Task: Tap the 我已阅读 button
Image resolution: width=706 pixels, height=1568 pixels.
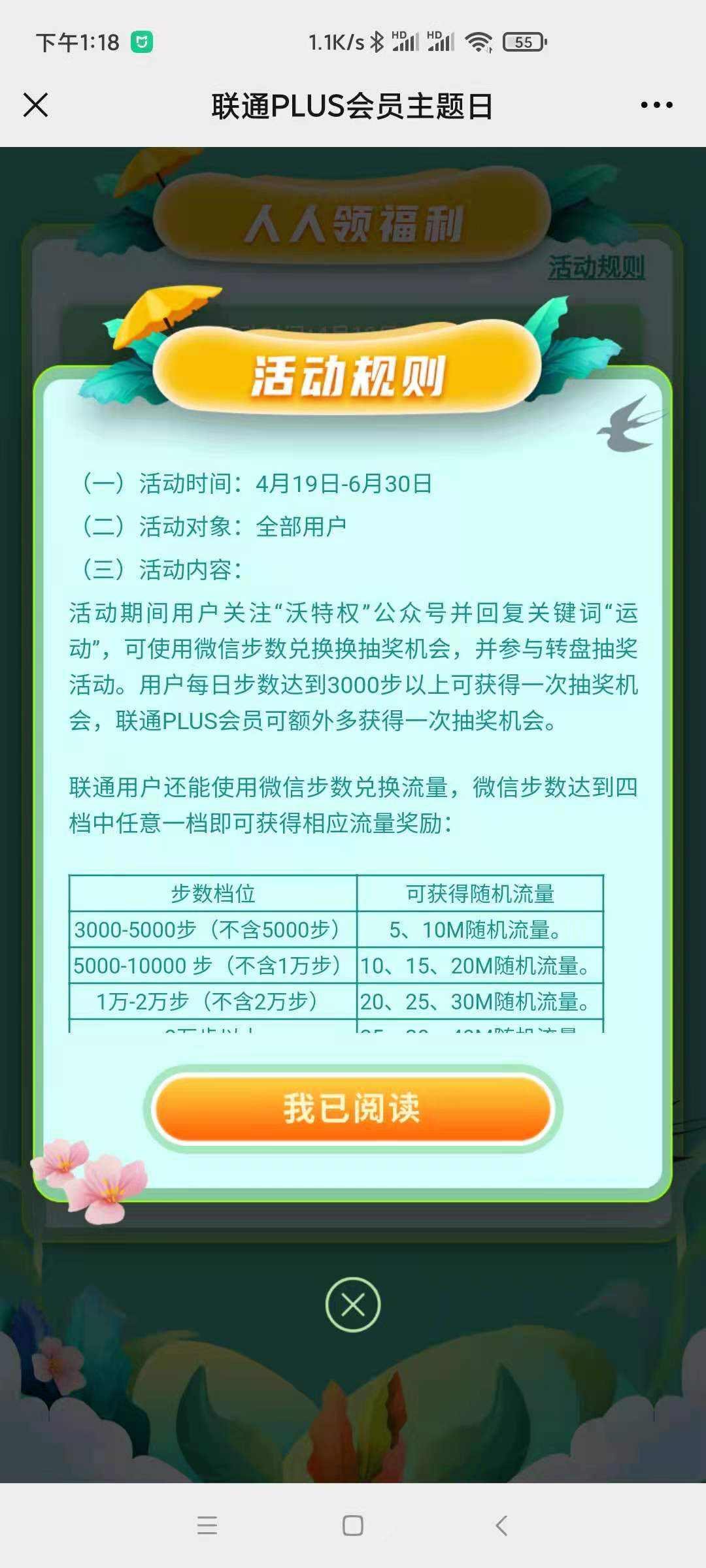Action: point(352,1108)
